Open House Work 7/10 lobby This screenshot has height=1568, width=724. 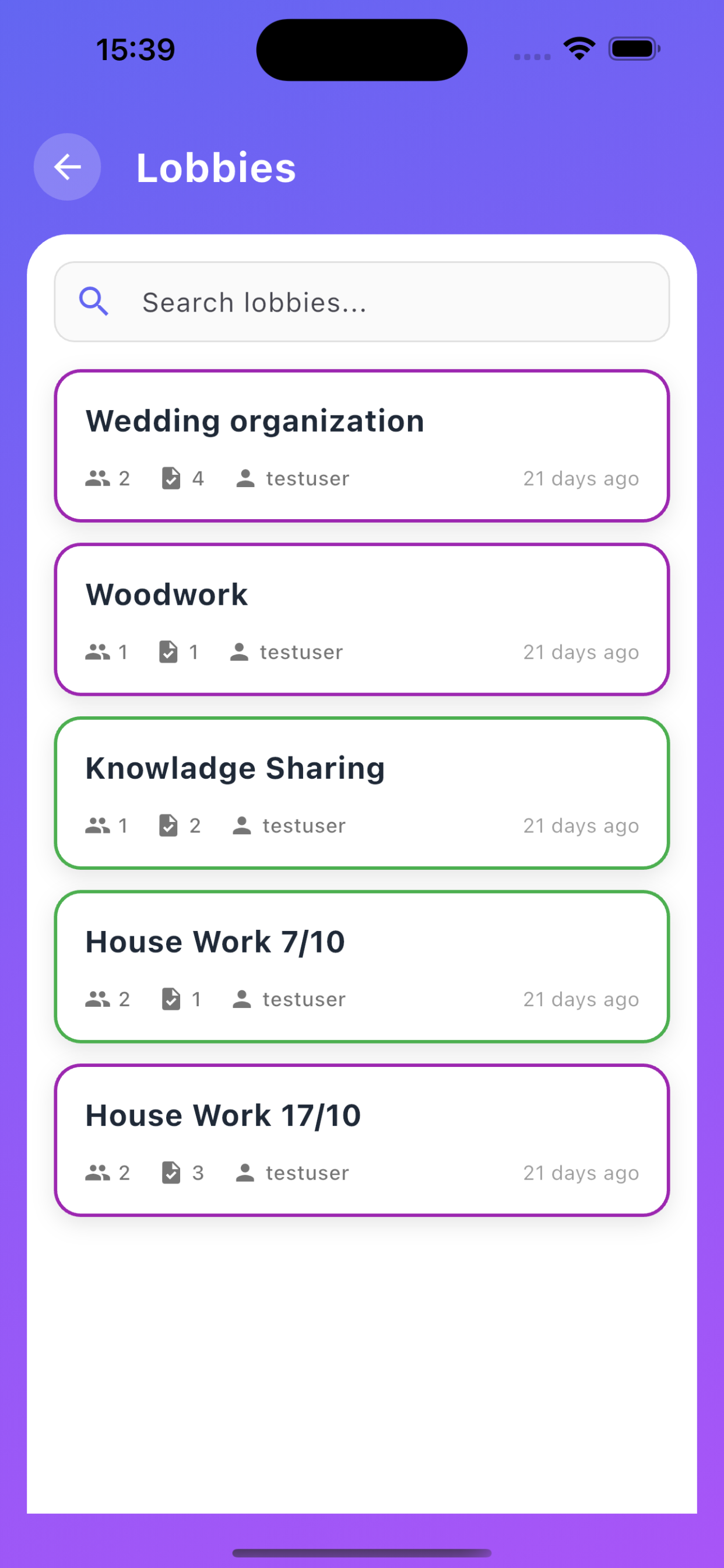click(362, 967)
